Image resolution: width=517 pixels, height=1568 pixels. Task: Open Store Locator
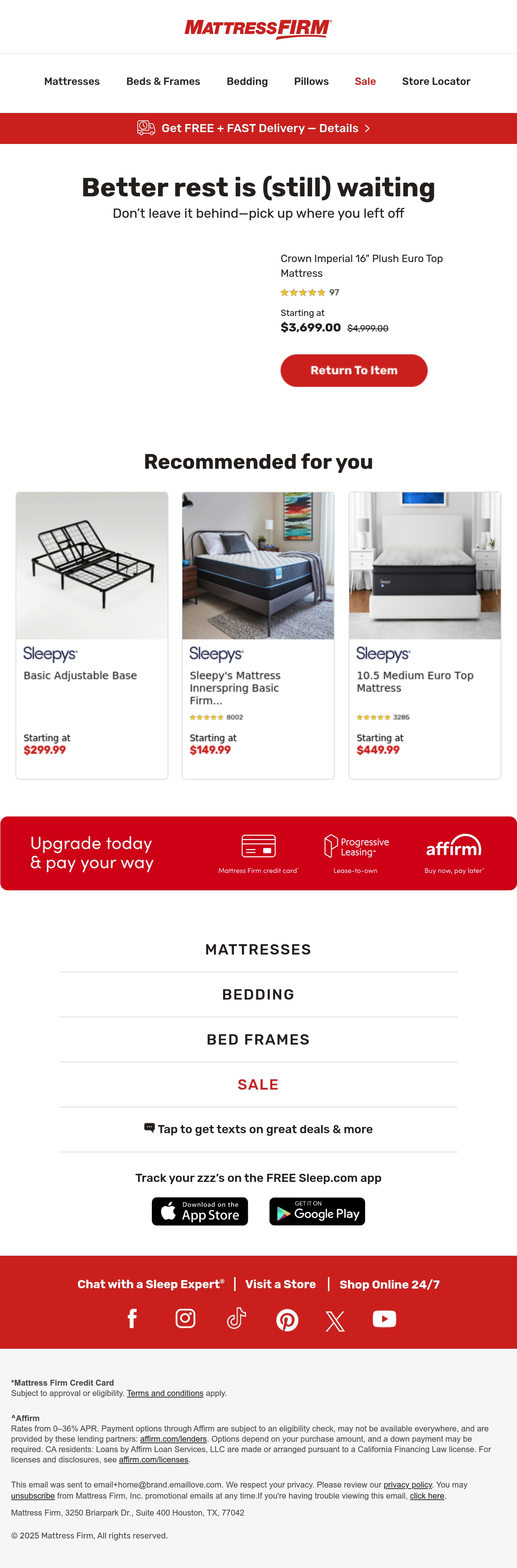click(x=436, y=82)
